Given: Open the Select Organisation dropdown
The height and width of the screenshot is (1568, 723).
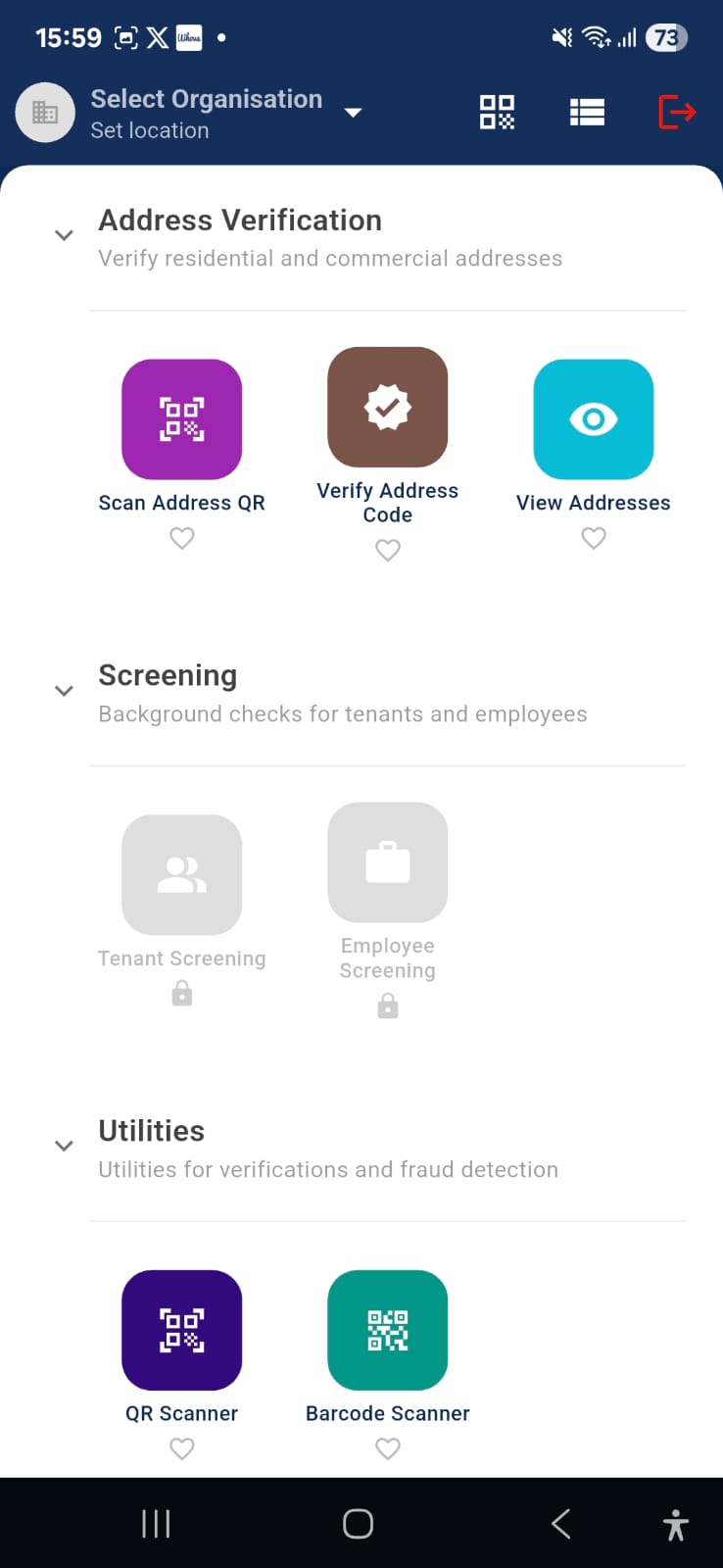Looking at the screenshot, I should click(352, 113).
